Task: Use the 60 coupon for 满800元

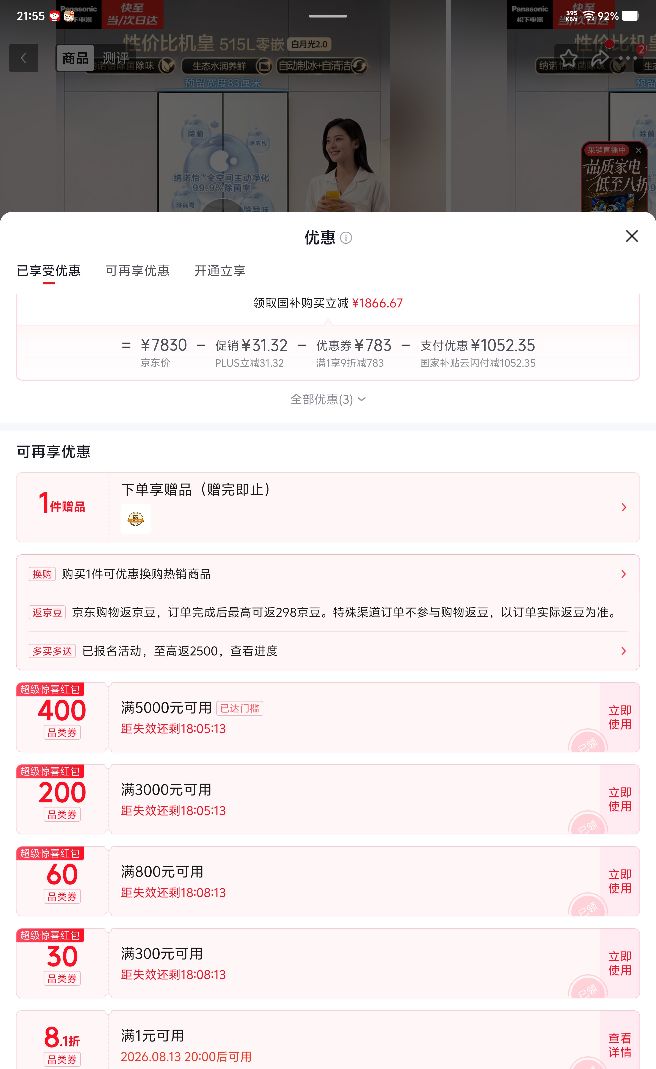Action: coord(620,881)
